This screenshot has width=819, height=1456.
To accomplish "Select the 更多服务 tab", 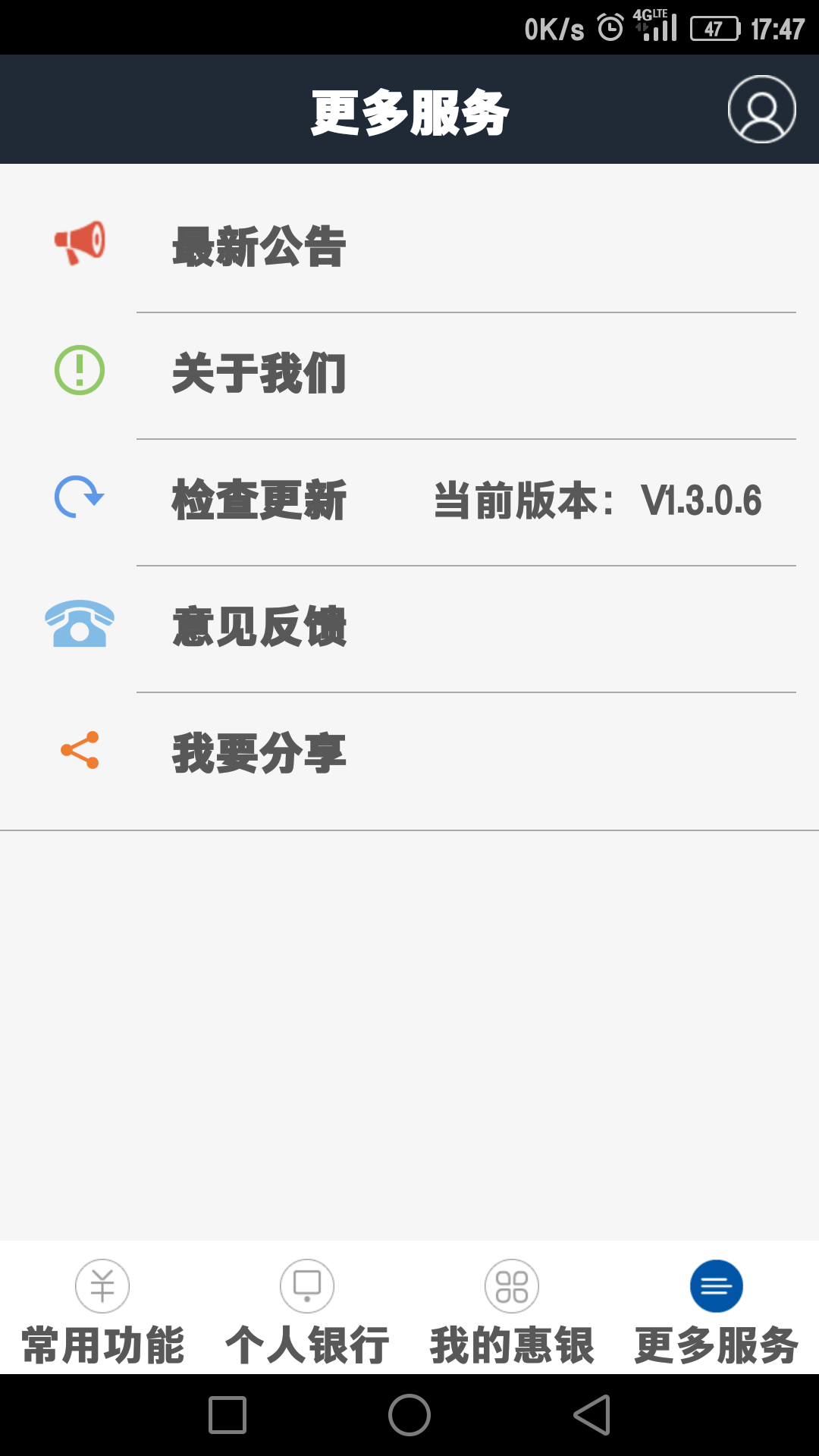I will 717,1310.
